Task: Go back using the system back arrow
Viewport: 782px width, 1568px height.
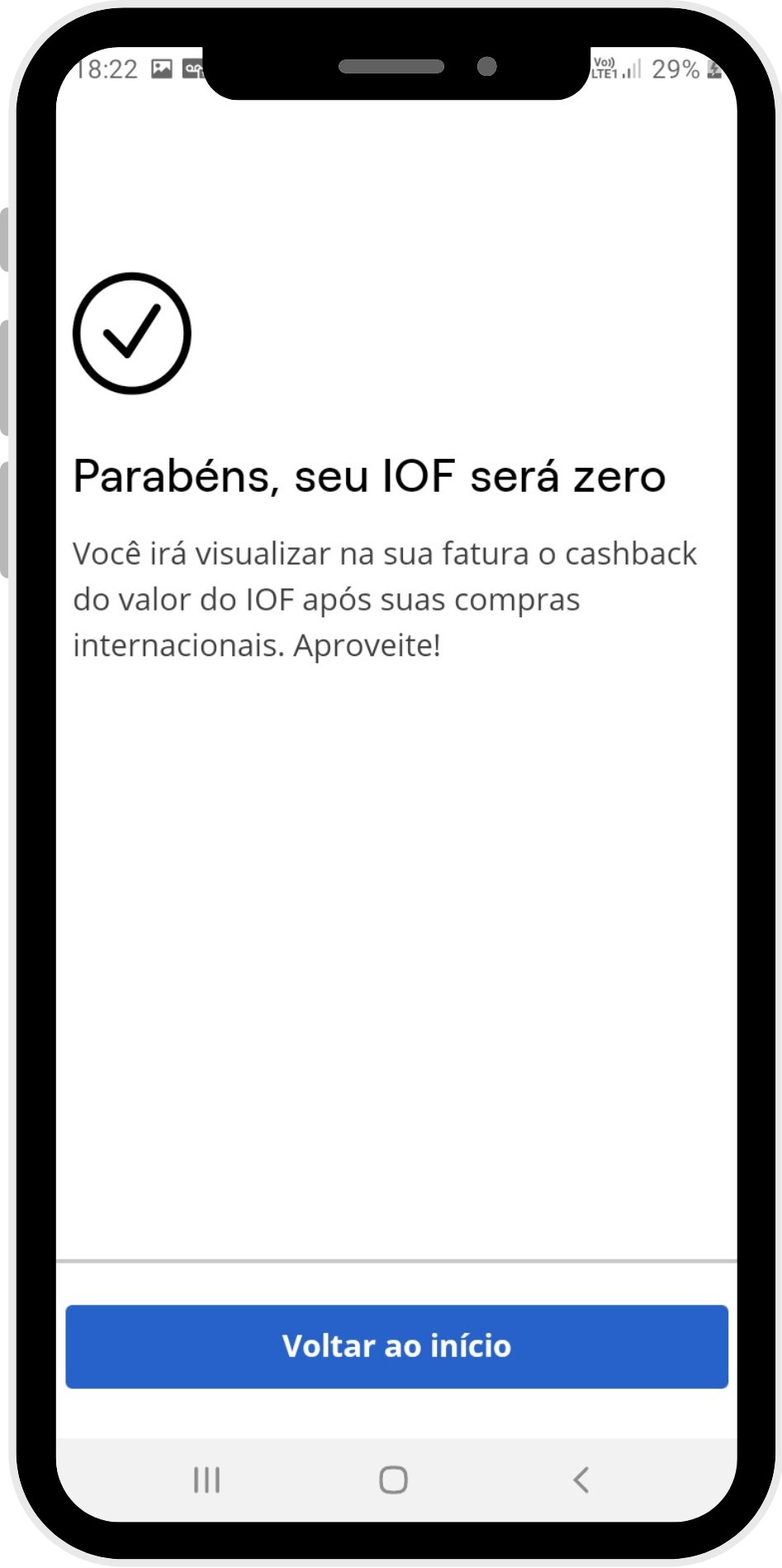Action: pyautogui.click(x=581, y=1480)
